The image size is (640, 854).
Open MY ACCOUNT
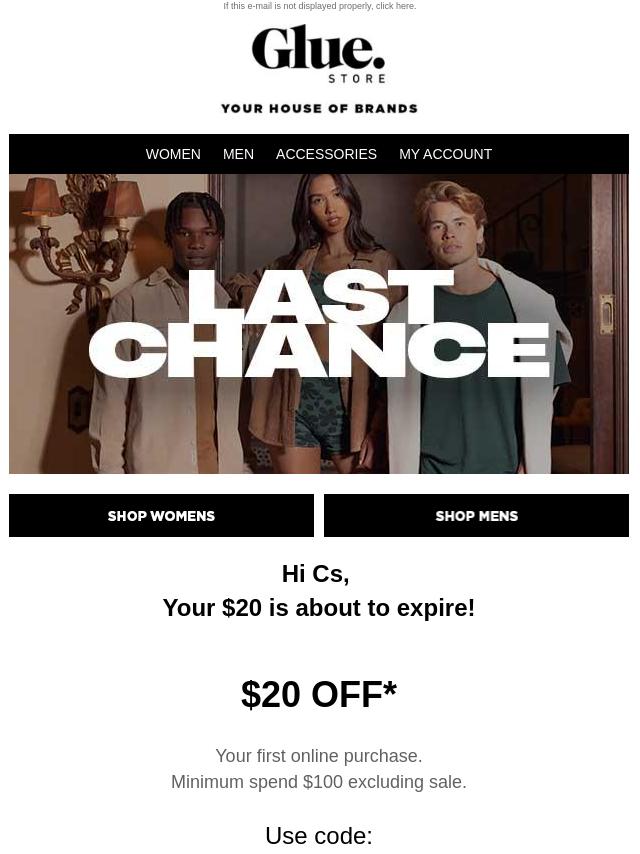pos(445,154)
